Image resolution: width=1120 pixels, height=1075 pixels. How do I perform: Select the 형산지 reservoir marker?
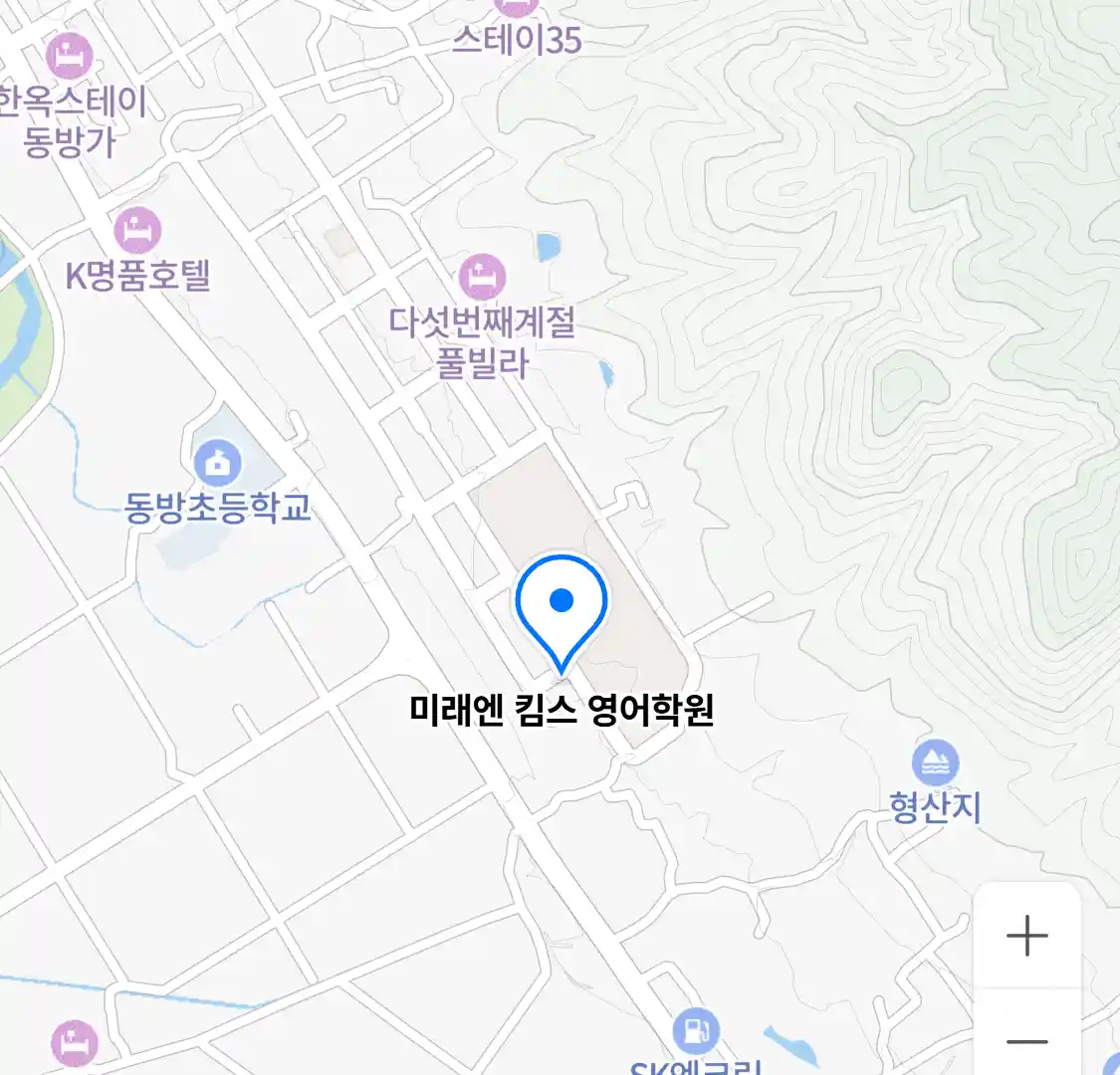(935, 763)
